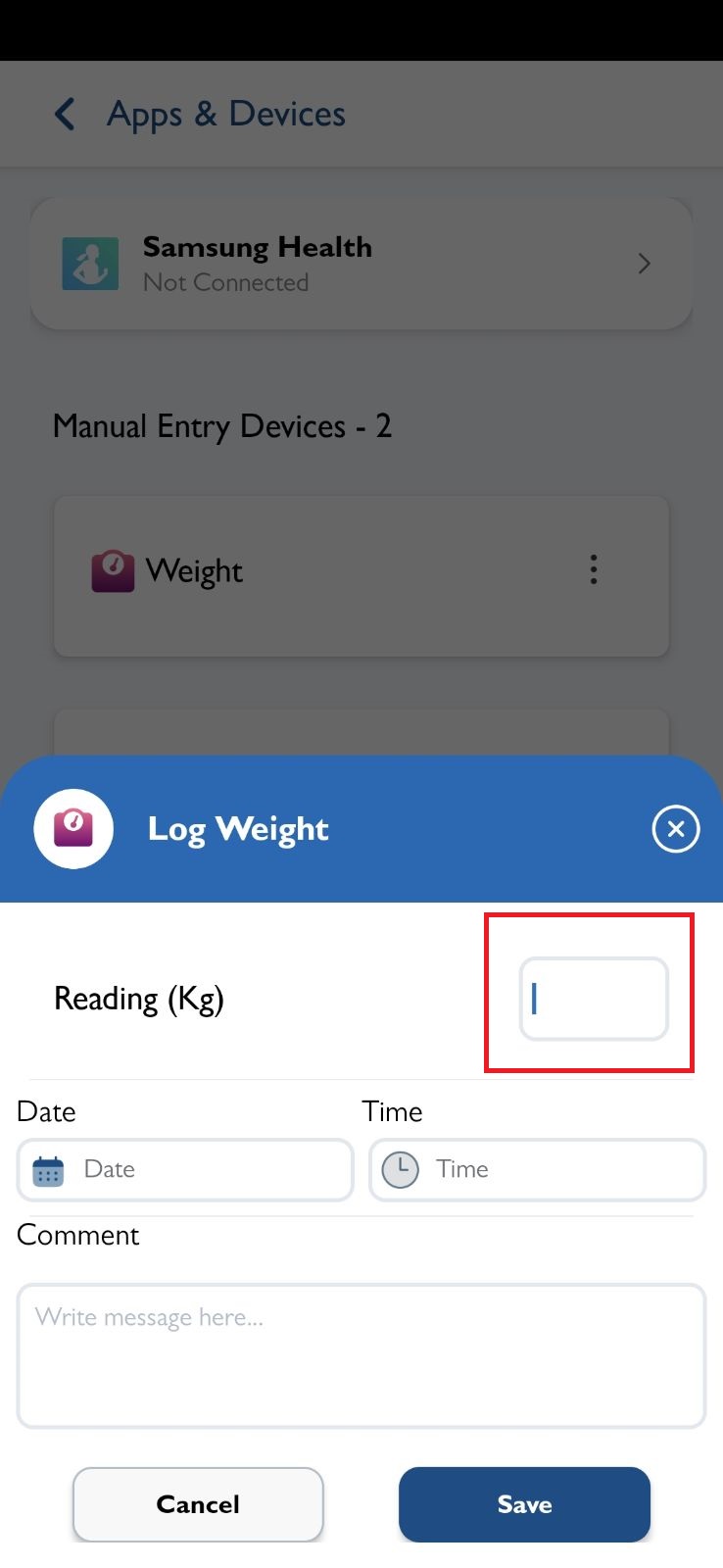The width and height of the screenshot is (723, 1568).
Task: Open the Date picker field
Action: pyautogui.click(x=185, y=1169)
